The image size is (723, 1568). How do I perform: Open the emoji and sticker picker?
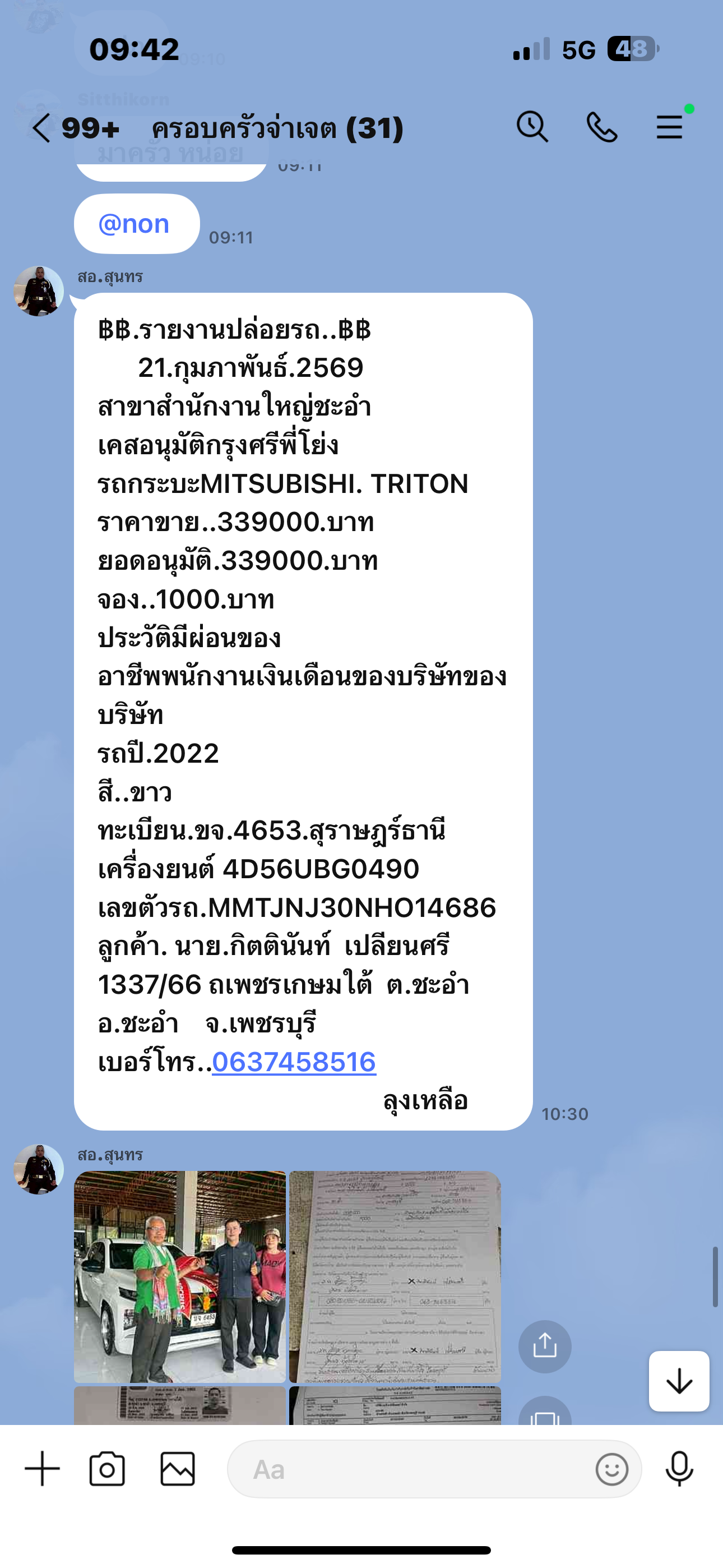click(611, 1469)
